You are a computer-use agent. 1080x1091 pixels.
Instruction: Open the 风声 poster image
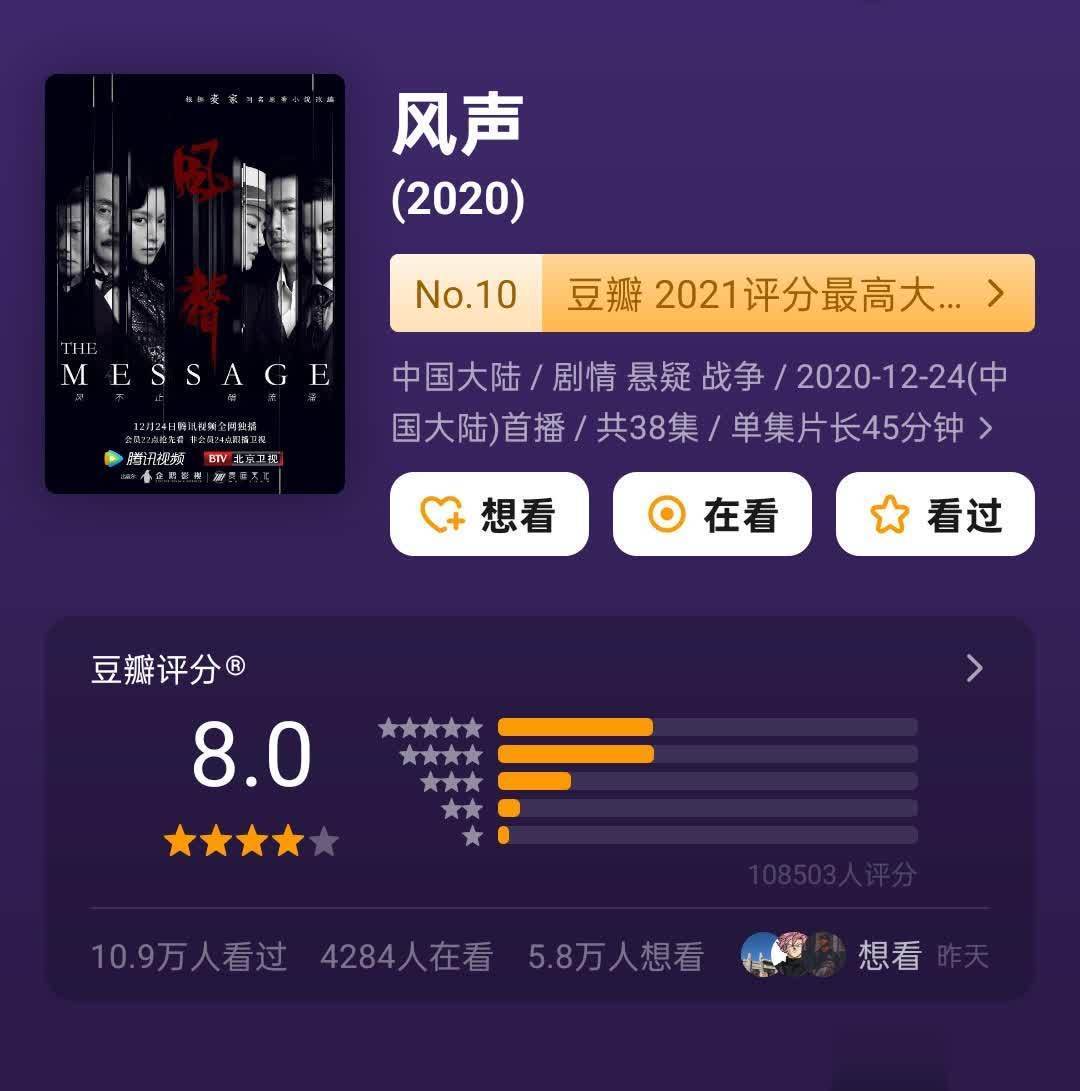(195, 284)
